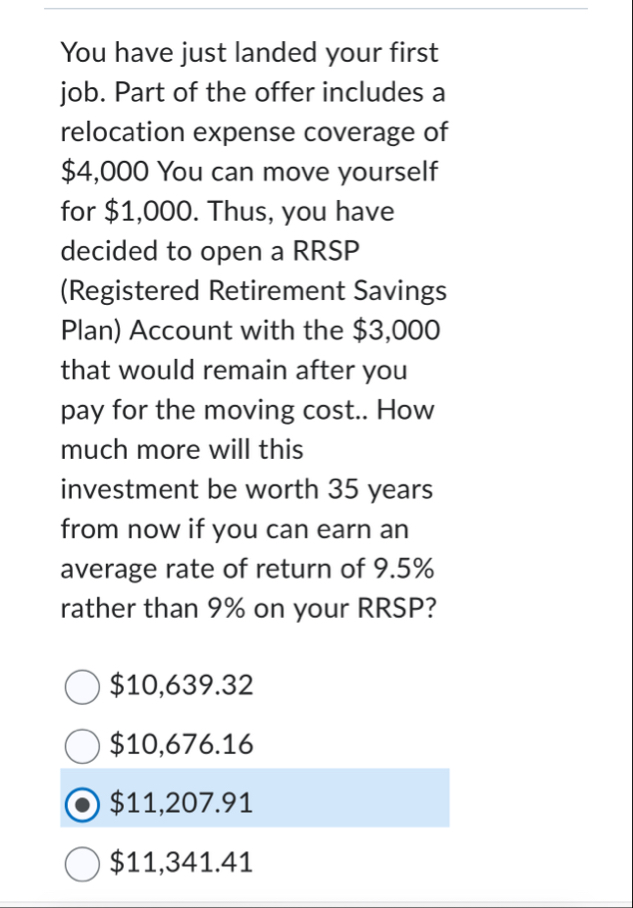Tap the selected $11,207.91 answer

pos(83,802)
